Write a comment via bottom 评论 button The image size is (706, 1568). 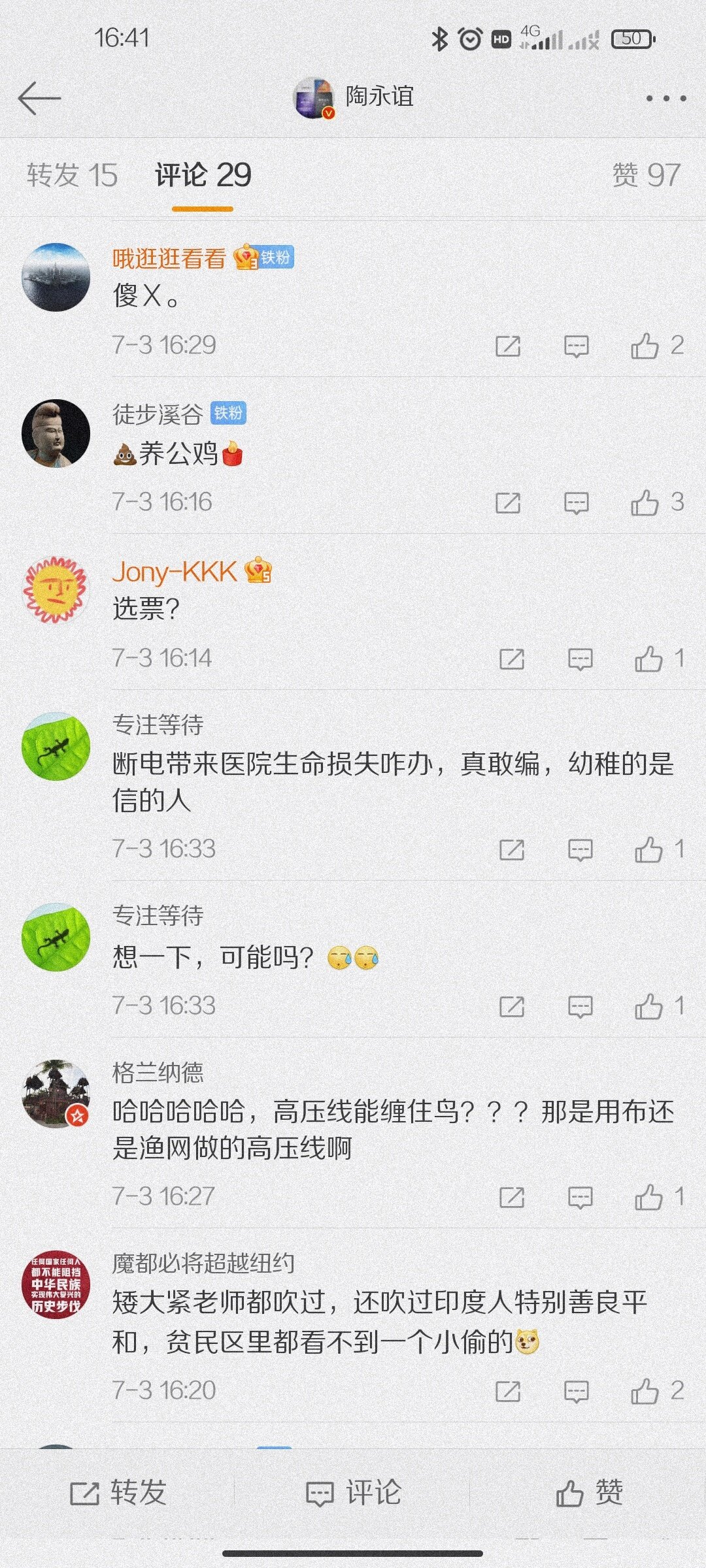354,1493
